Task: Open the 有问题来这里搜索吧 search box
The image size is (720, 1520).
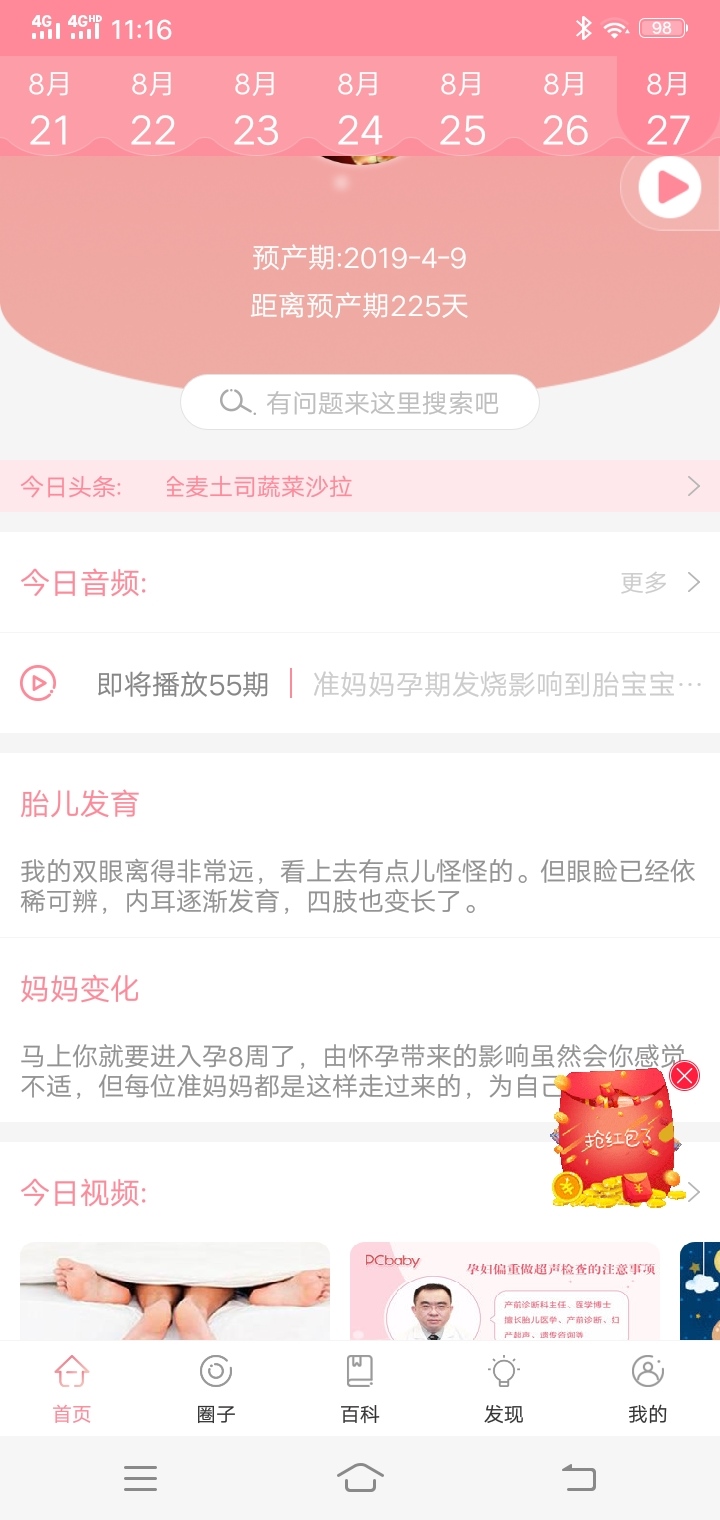Action: click(360, 403)
